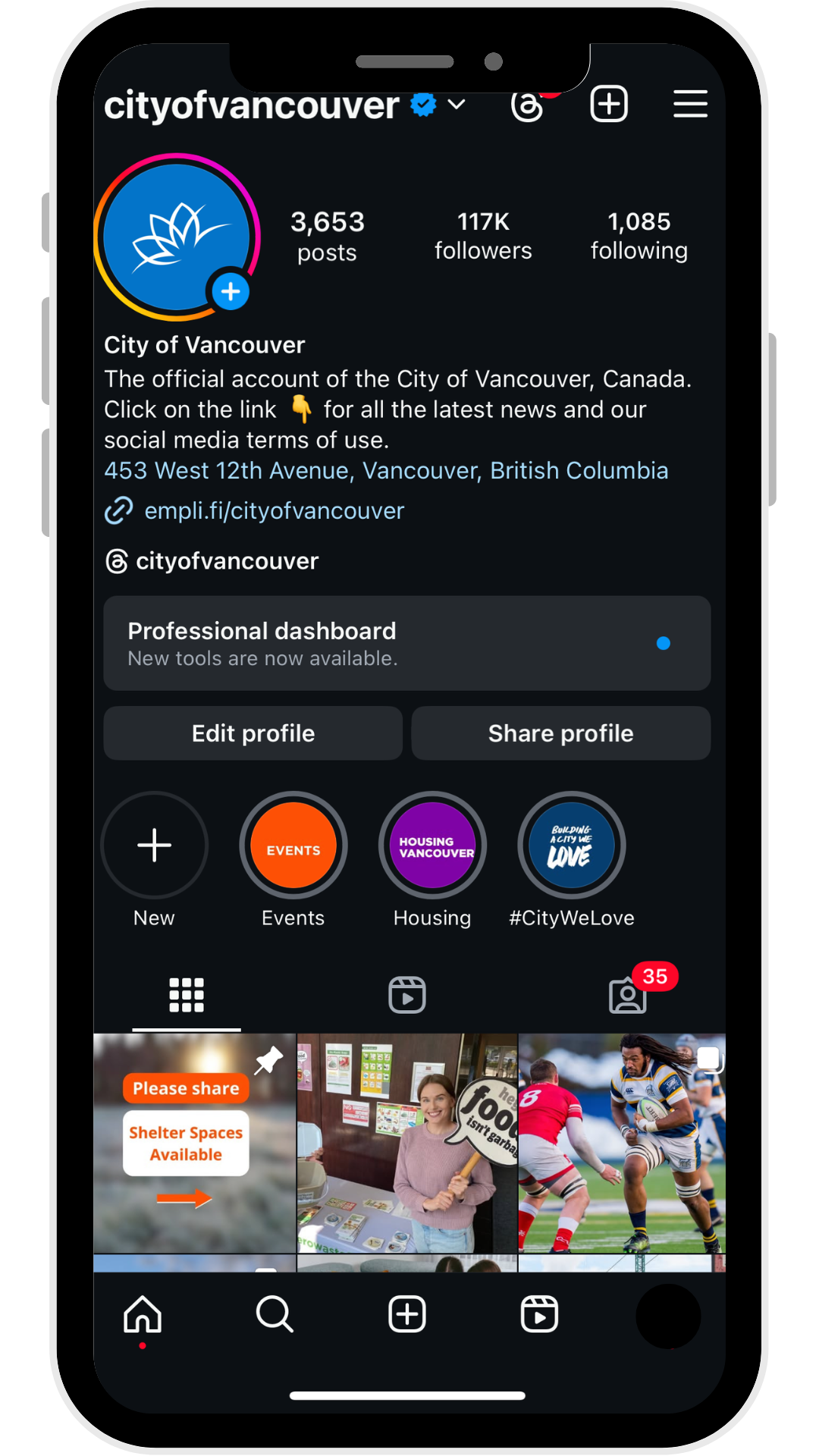The height and width of the screenshot is (1456, 819).
Task: Switch to the tagged photos tab
Action: tap(628, 996)
